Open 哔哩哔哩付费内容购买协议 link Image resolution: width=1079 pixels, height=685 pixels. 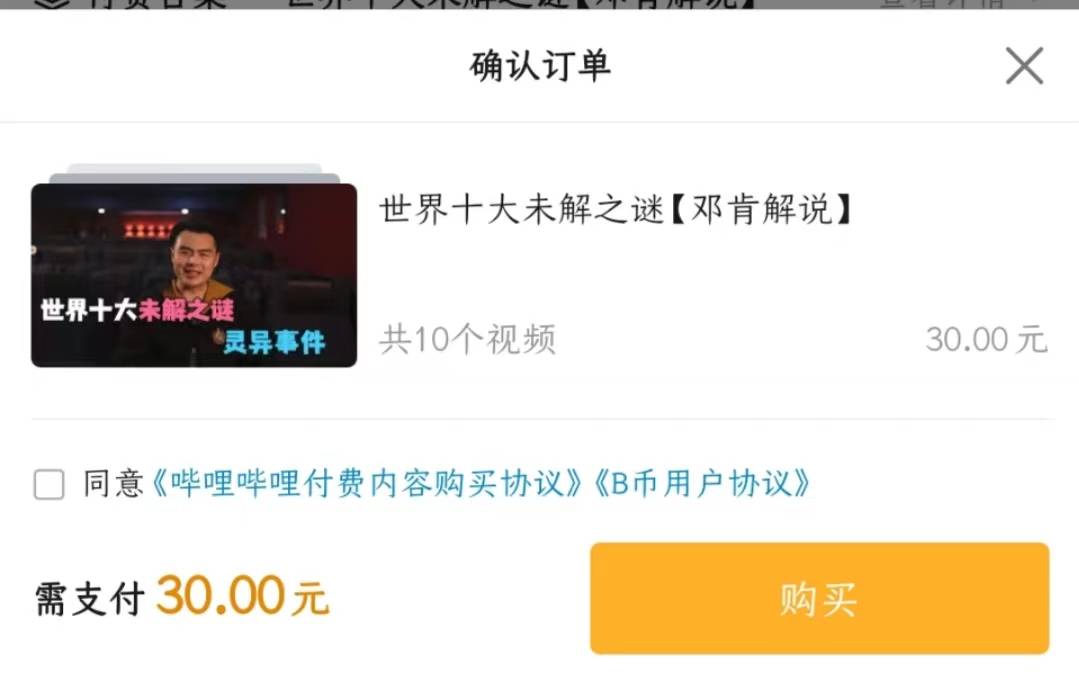[x=367, y=485]
